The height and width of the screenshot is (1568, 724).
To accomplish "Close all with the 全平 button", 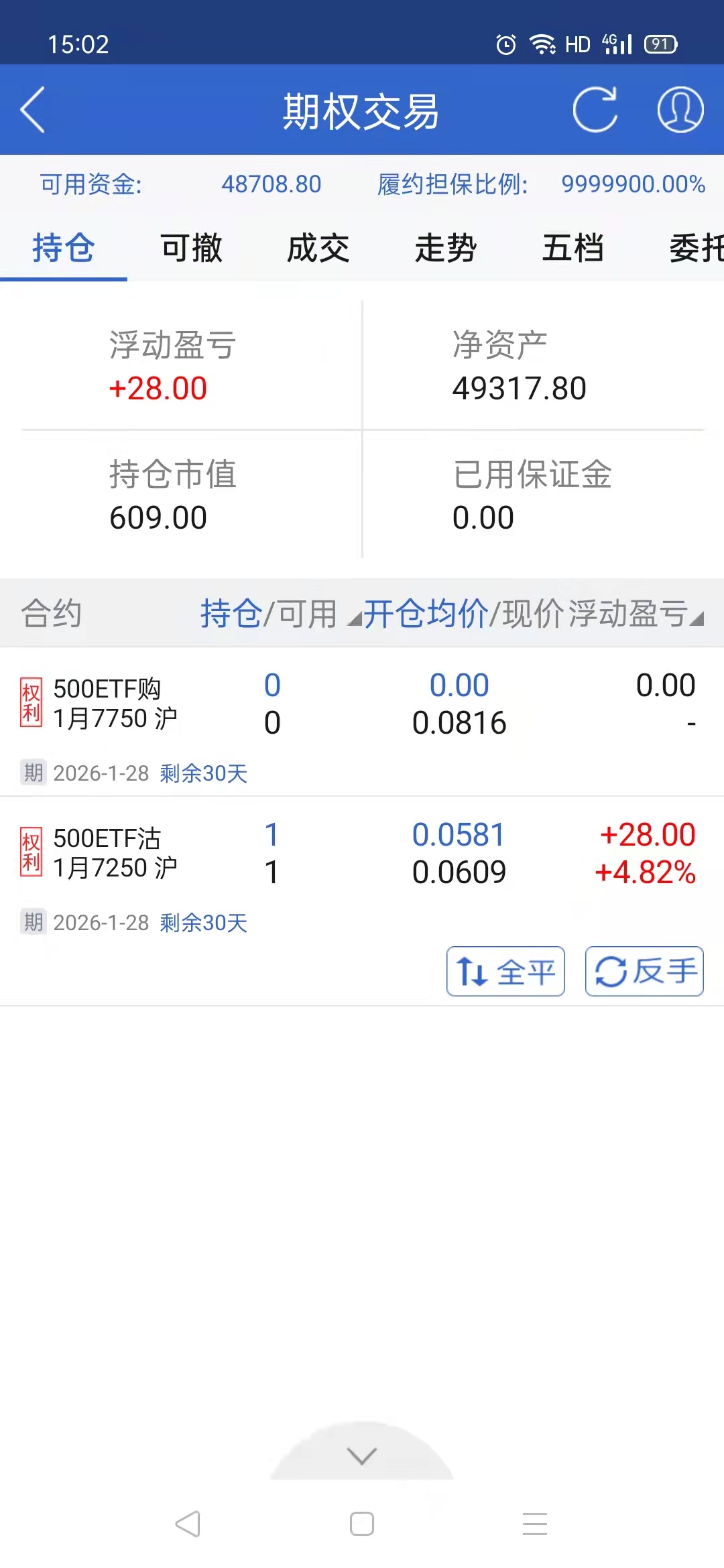I will 505,971.
